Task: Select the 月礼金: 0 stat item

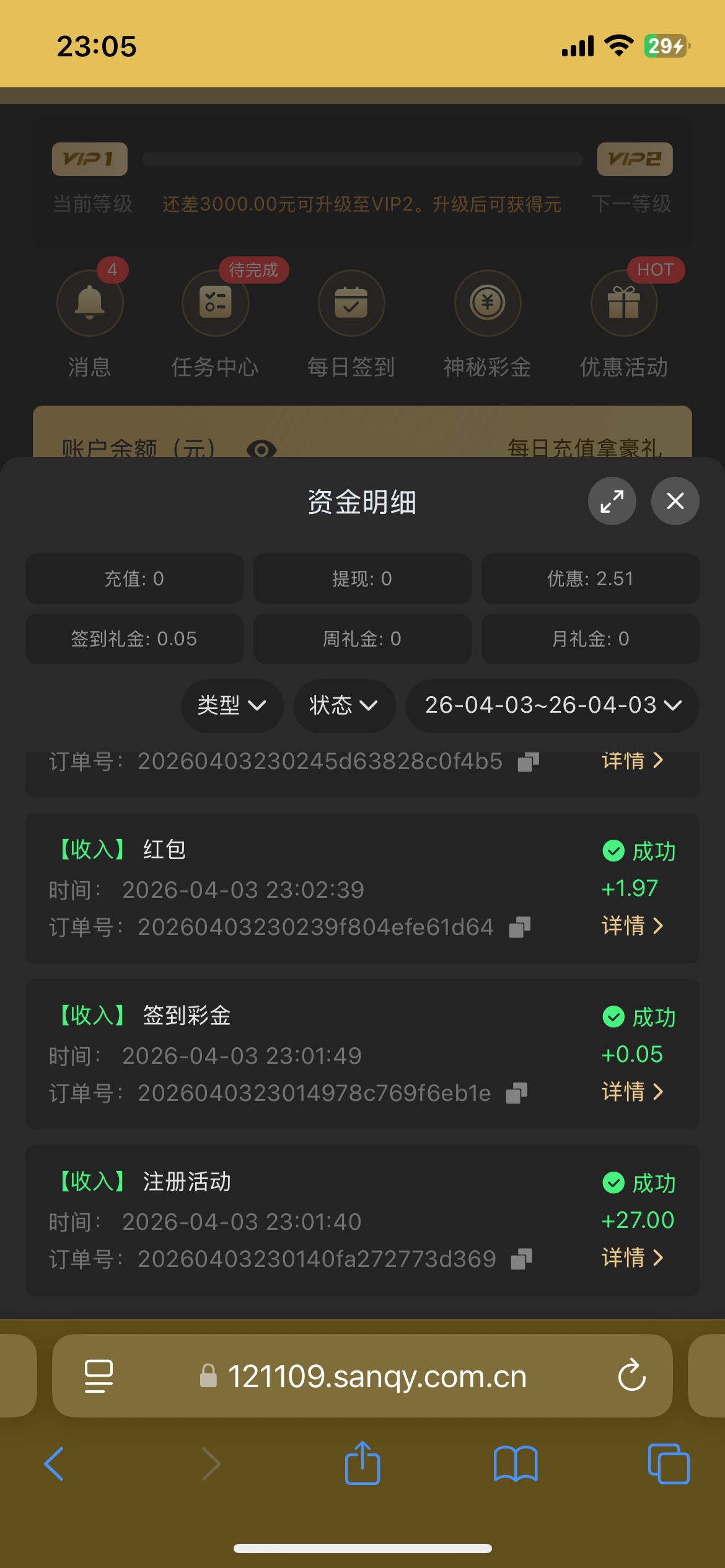Action: (589, 638)
